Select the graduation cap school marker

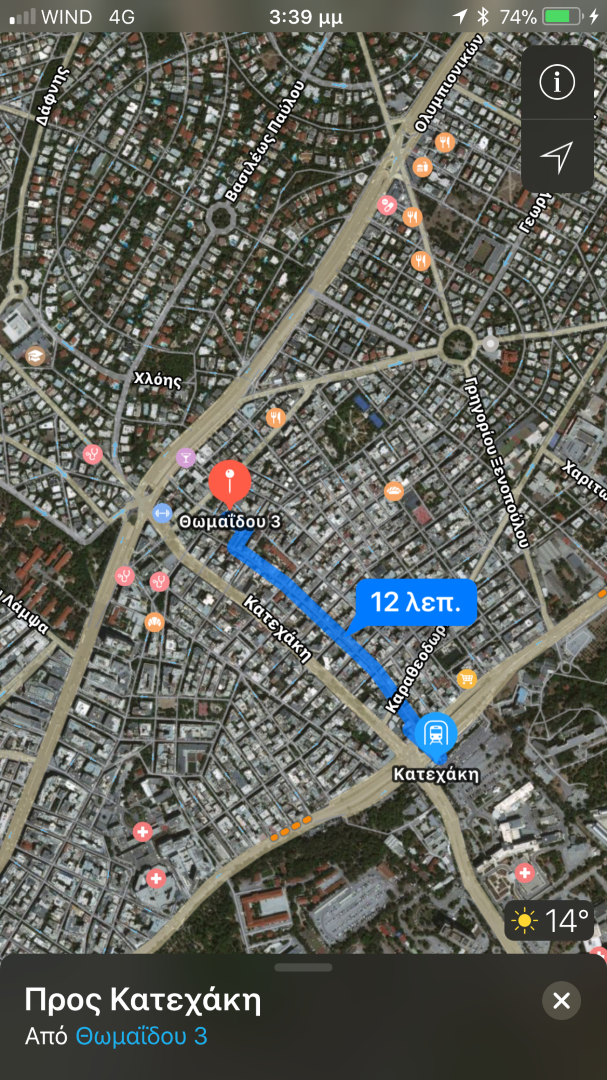[34, 355]
